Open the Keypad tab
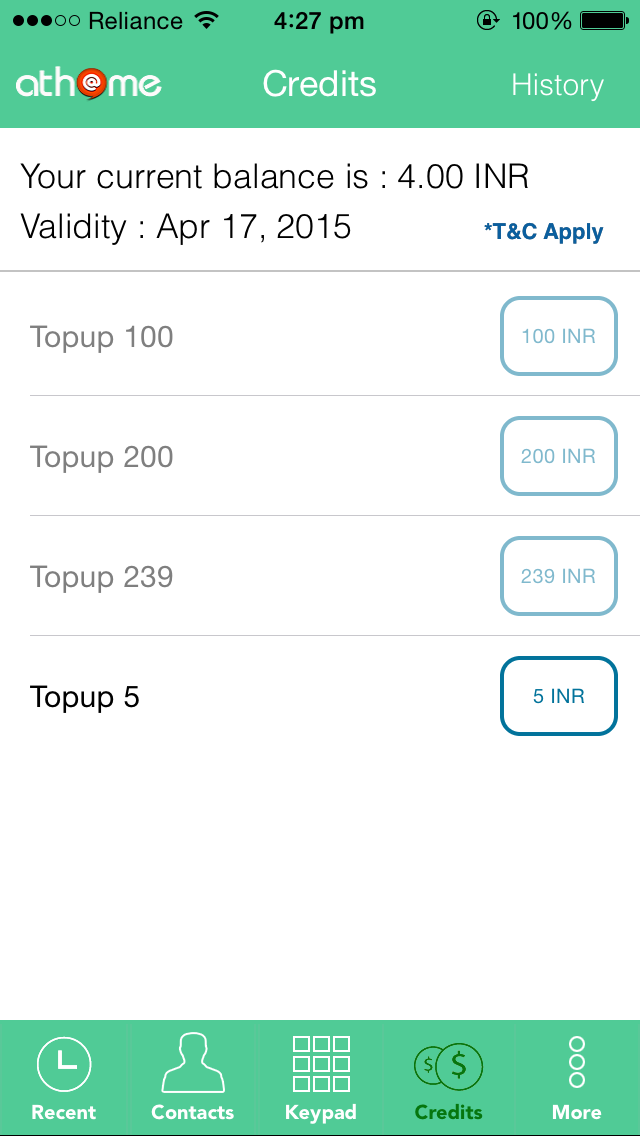640x1136 pixels. [320, 1077]
